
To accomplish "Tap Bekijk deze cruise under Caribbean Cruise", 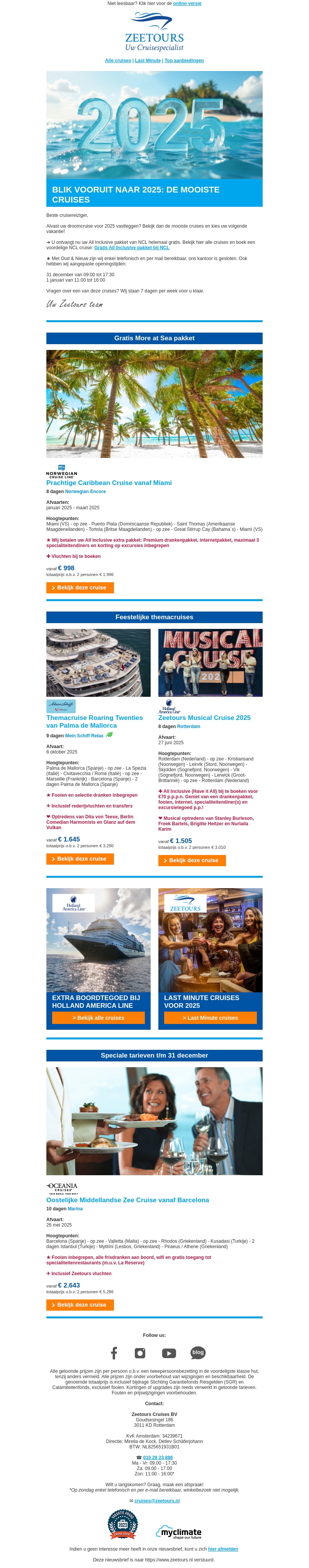I will pyautogui.click(x=80, y=587).
